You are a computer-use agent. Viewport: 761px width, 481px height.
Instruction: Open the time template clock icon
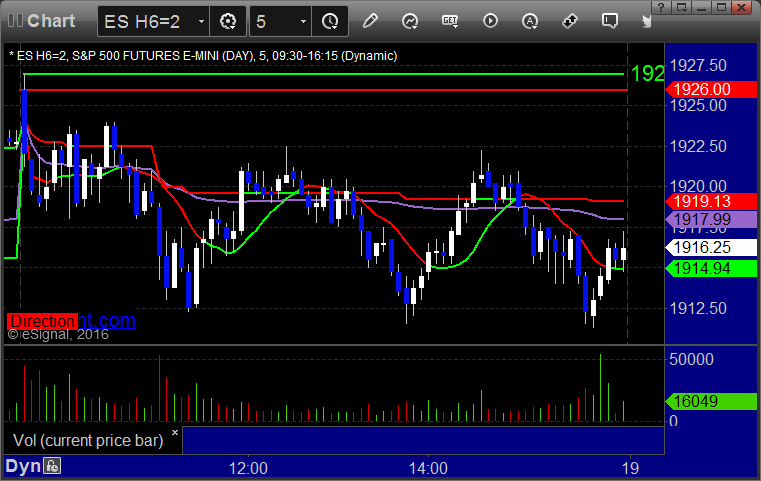pyautogui.click(x=329, y=20)
